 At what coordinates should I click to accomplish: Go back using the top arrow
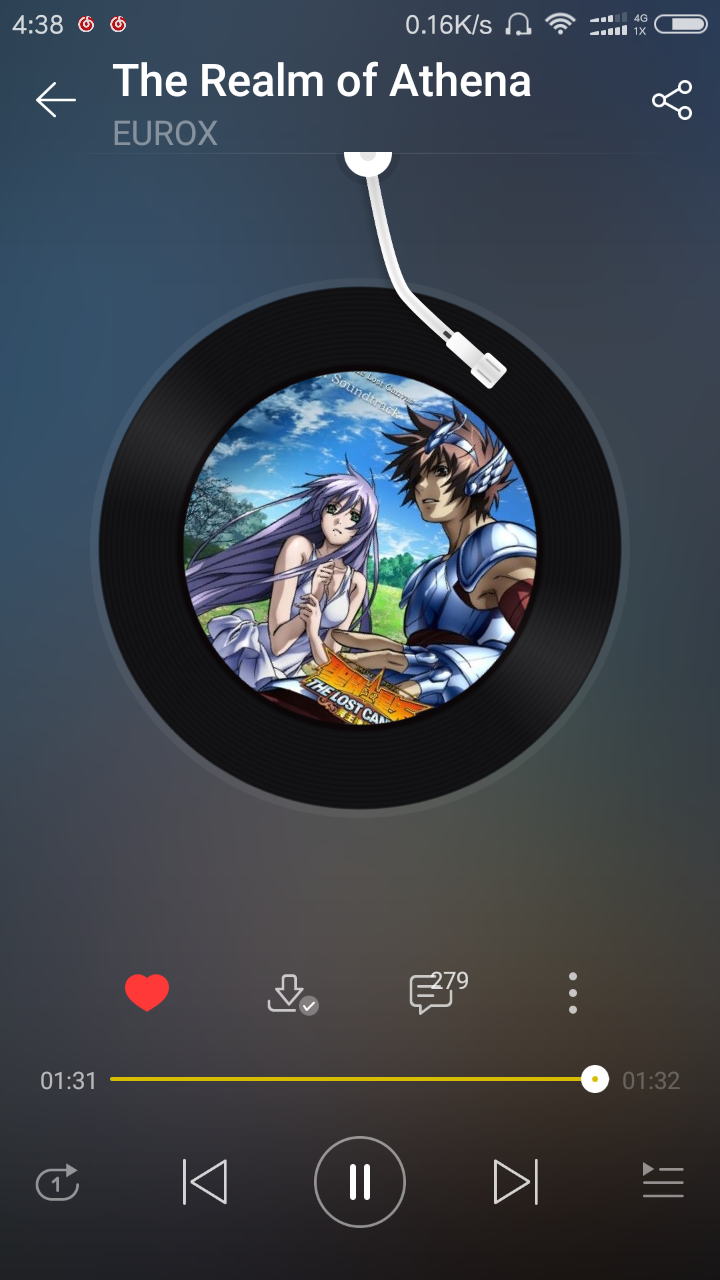tap(56, 99)
